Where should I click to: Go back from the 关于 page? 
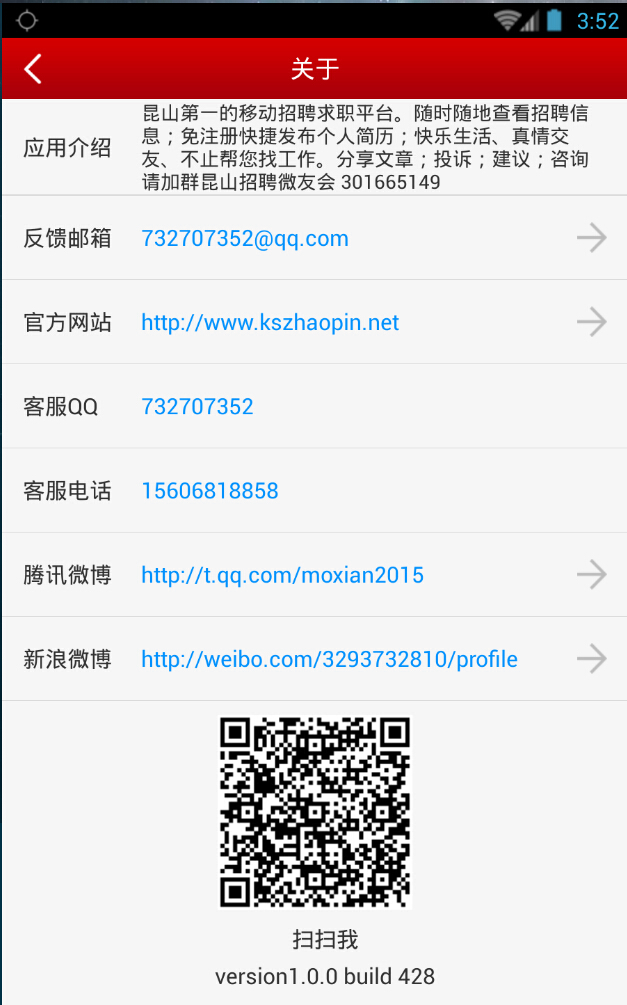pyautogui.click(x=34, y=69)
